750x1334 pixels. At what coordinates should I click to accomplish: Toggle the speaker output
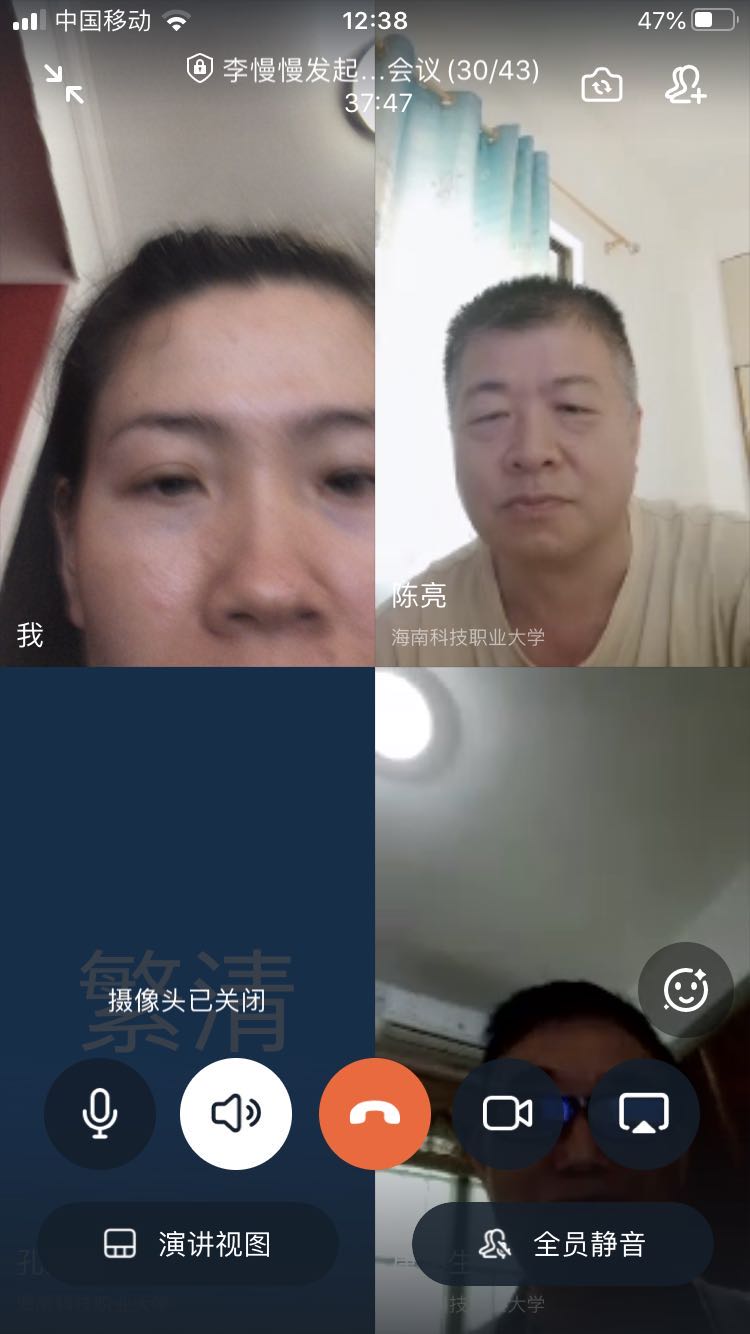[236, 1113]
